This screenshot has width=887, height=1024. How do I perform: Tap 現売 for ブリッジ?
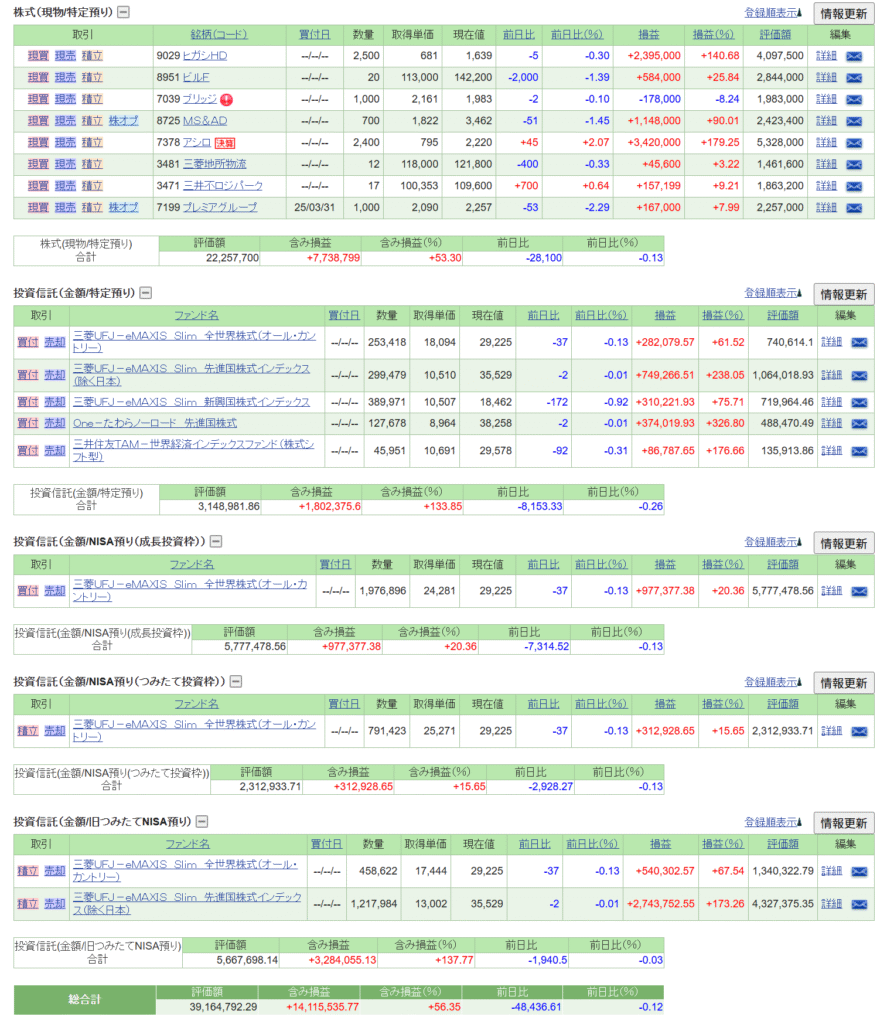65,99
